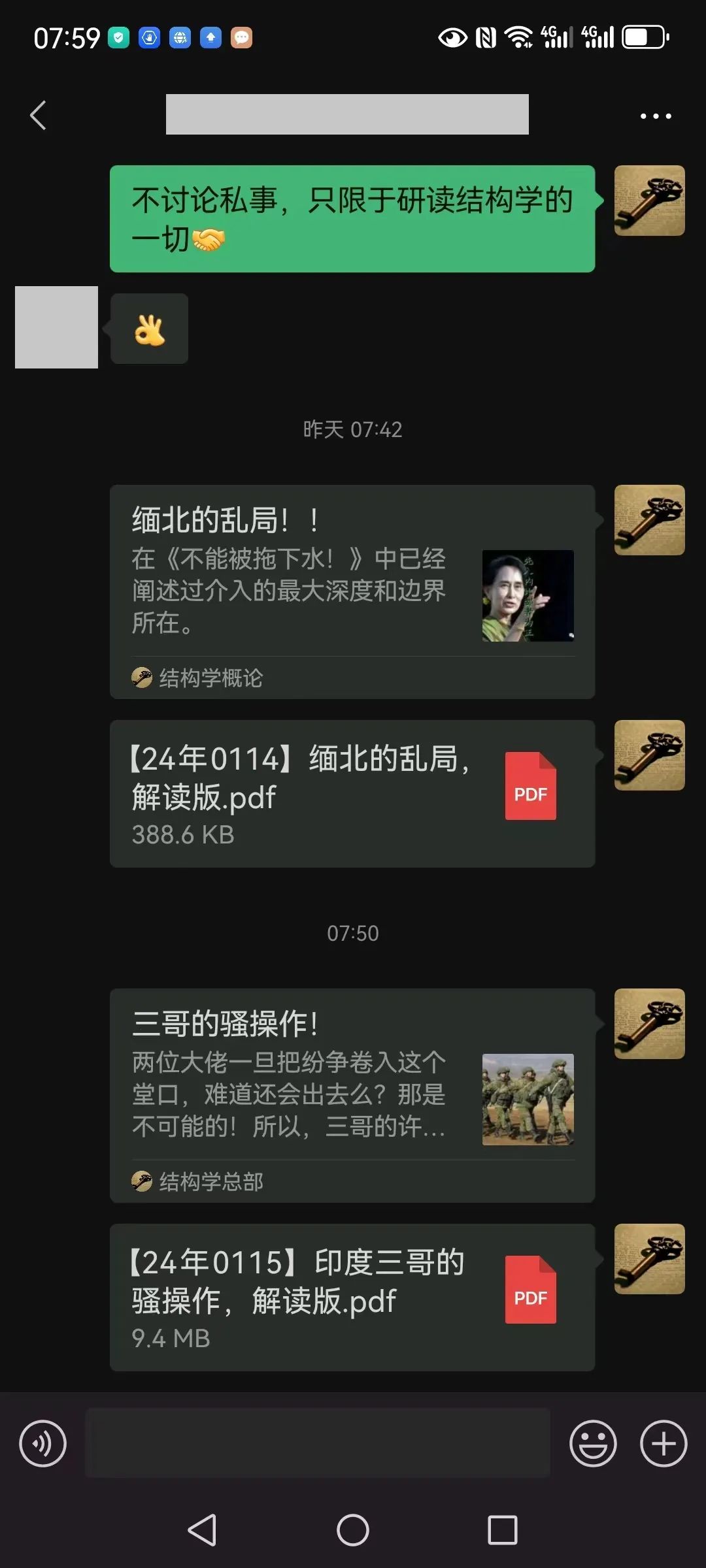Open the emoji sticker panel

click(593, 1443)
